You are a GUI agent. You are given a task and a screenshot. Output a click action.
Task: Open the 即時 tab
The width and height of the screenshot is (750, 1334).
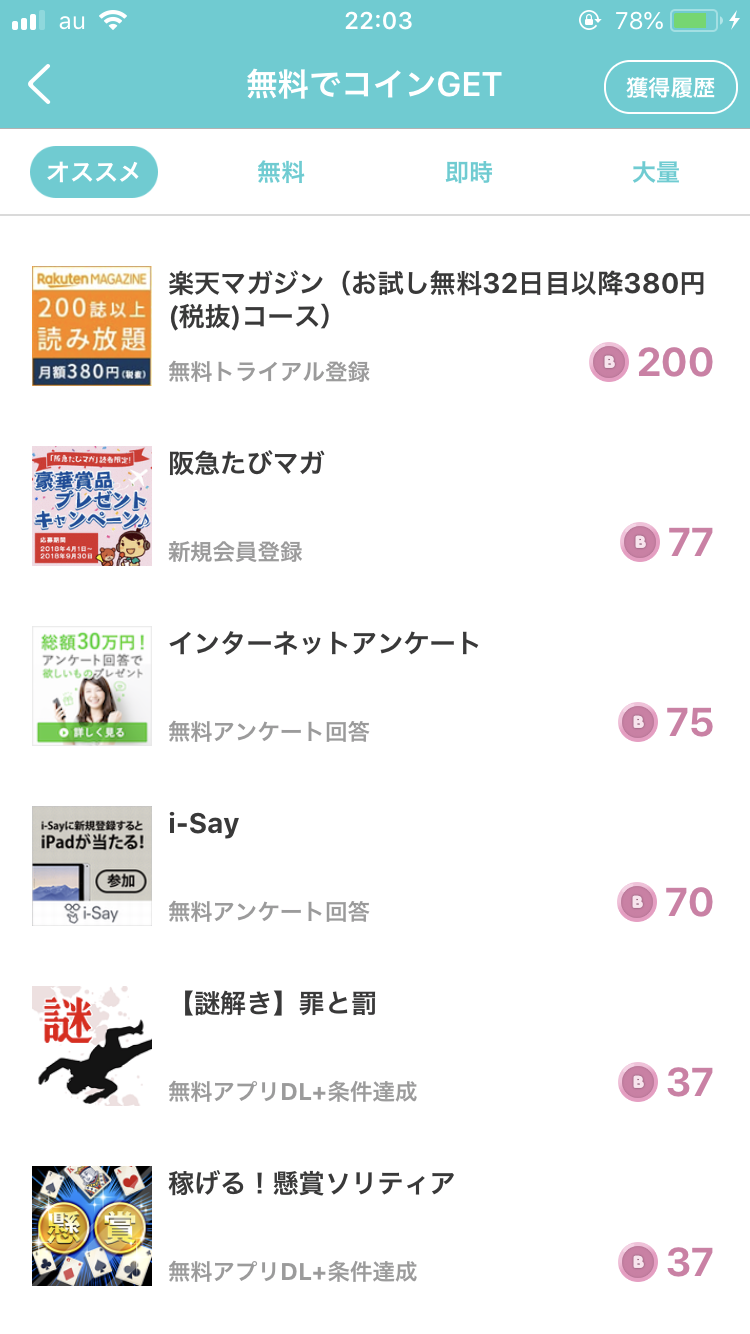point(467,171)
